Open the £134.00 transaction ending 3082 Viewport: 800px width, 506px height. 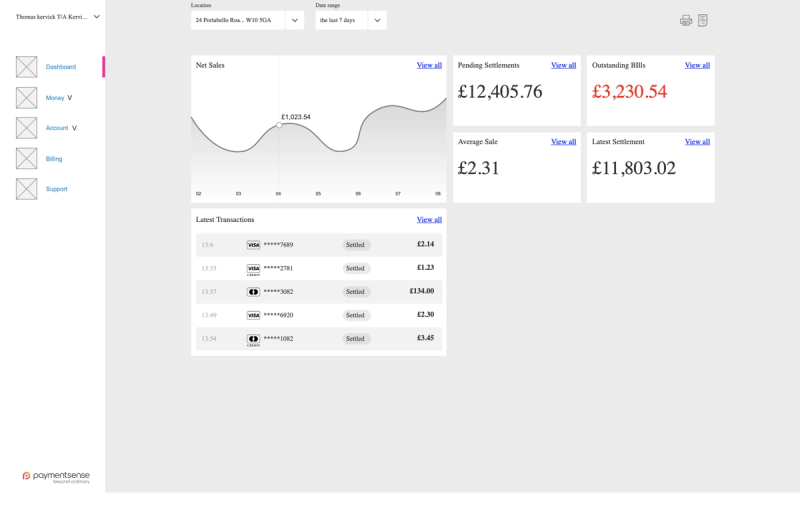click(318, 292)
